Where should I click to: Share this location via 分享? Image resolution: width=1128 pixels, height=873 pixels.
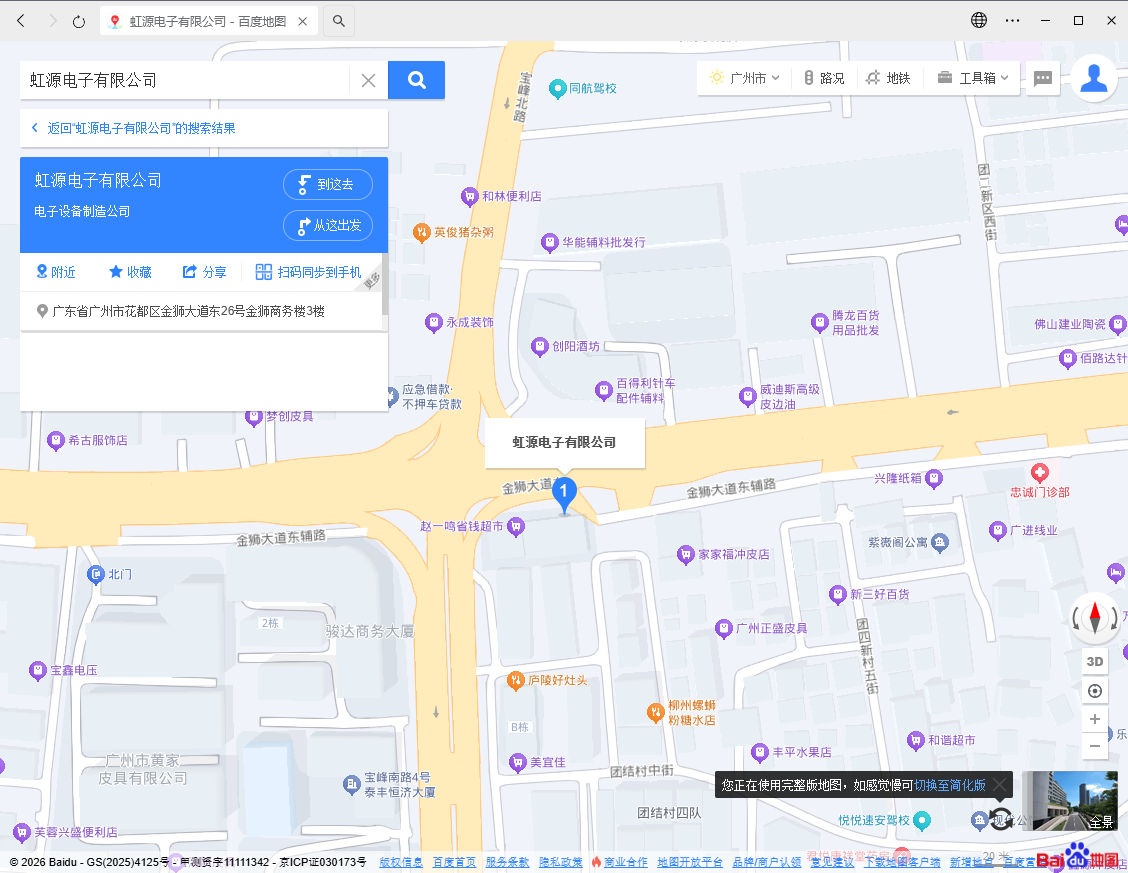point(204,272)
